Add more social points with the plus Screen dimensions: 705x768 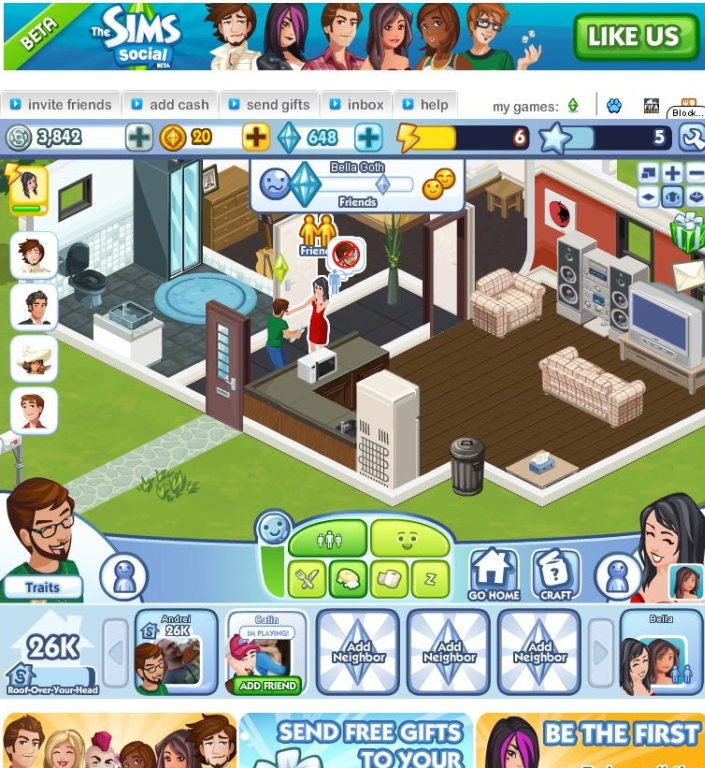[368, 137]
